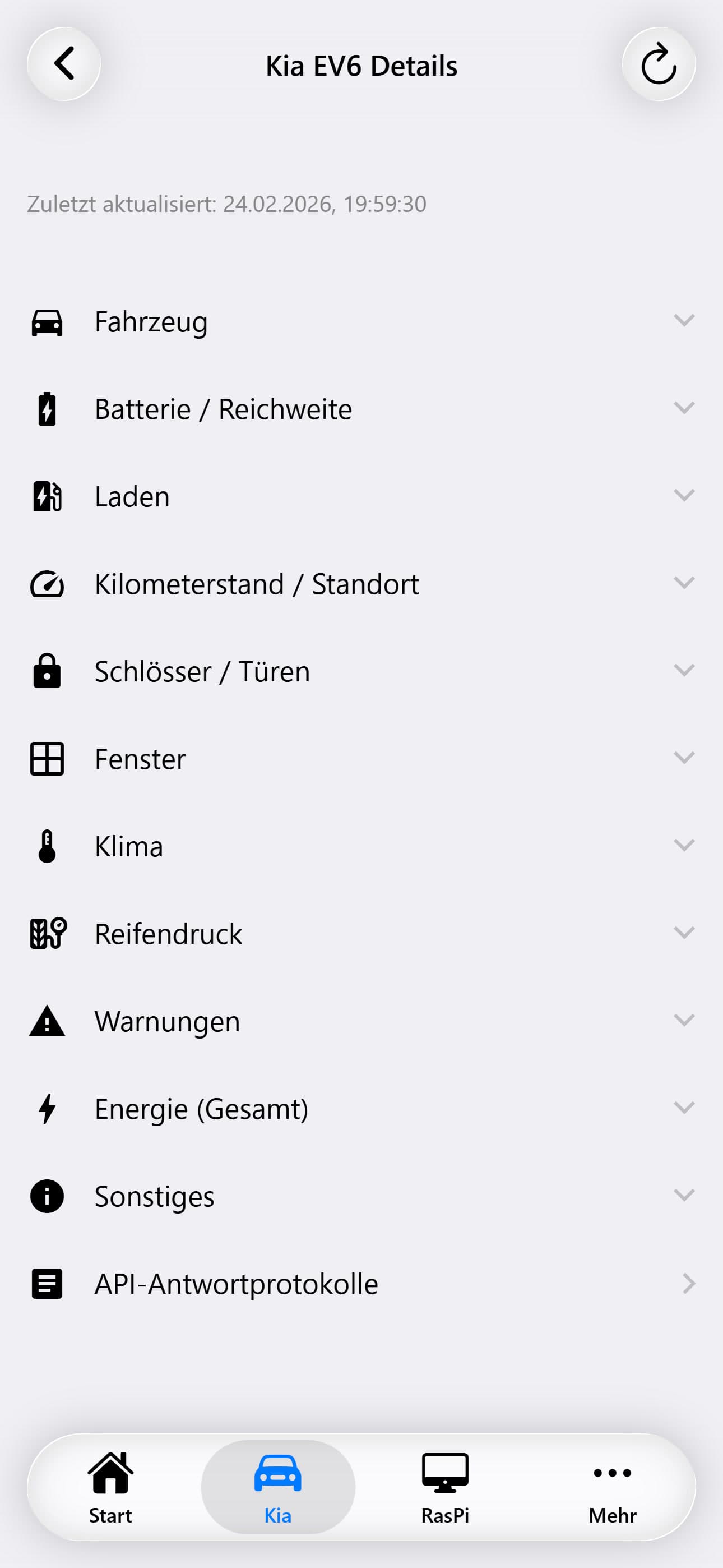Show Kilometerstand / Standort info

[x=361, y=584]
